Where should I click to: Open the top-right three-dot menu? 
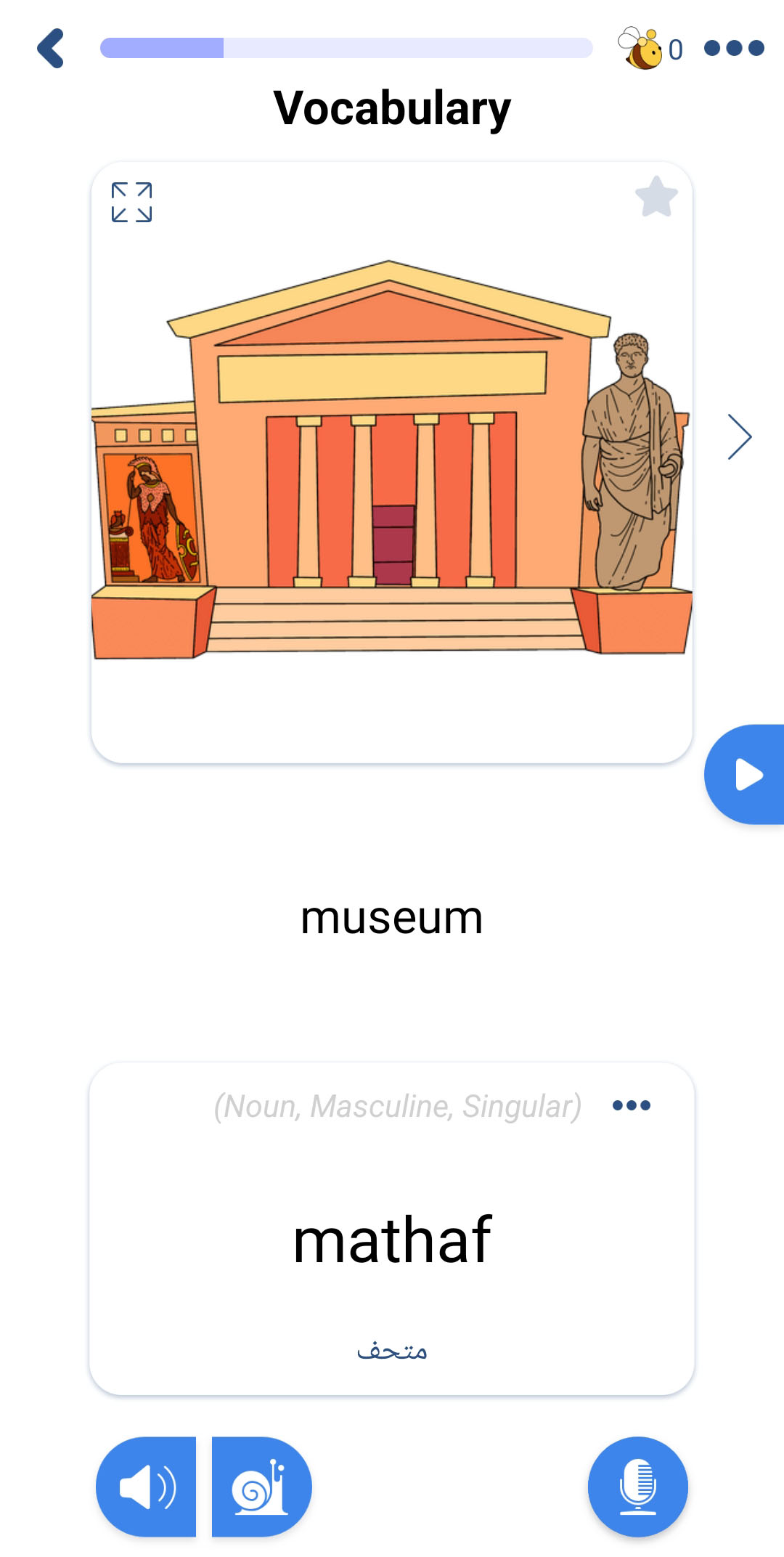tap(734, 49)
